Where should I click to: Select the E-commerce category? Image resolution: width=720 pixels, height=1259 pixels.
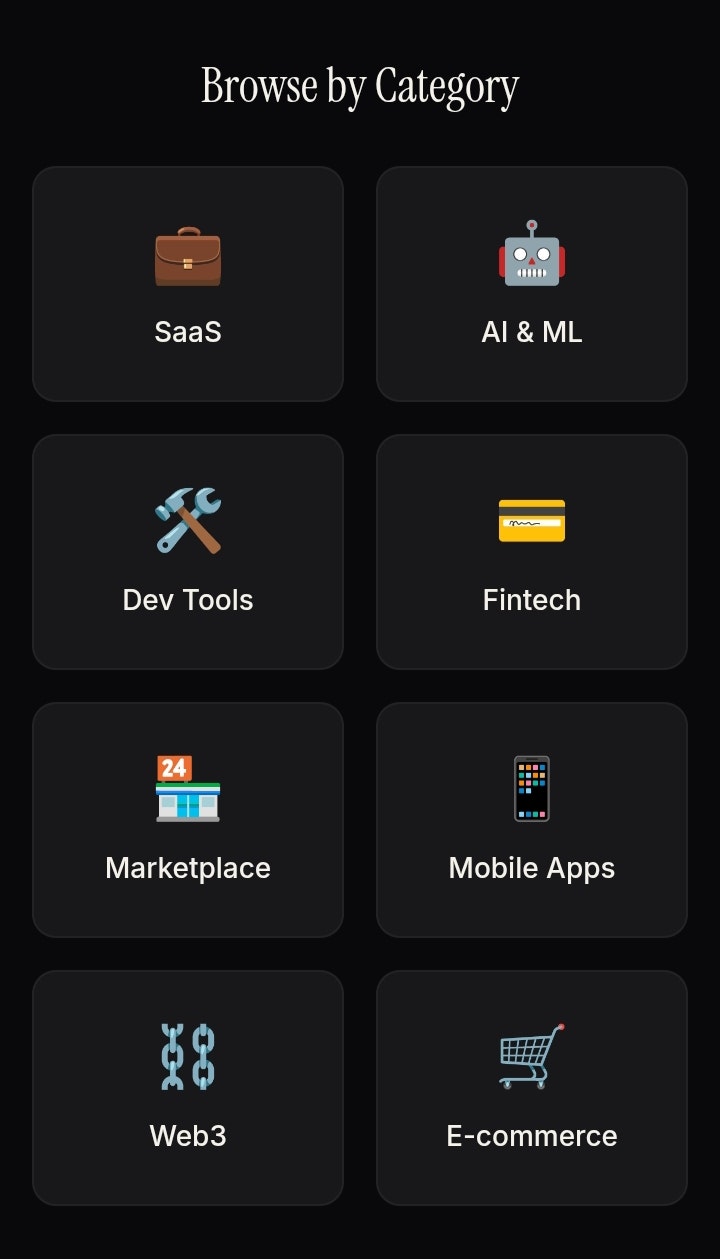531,1086
